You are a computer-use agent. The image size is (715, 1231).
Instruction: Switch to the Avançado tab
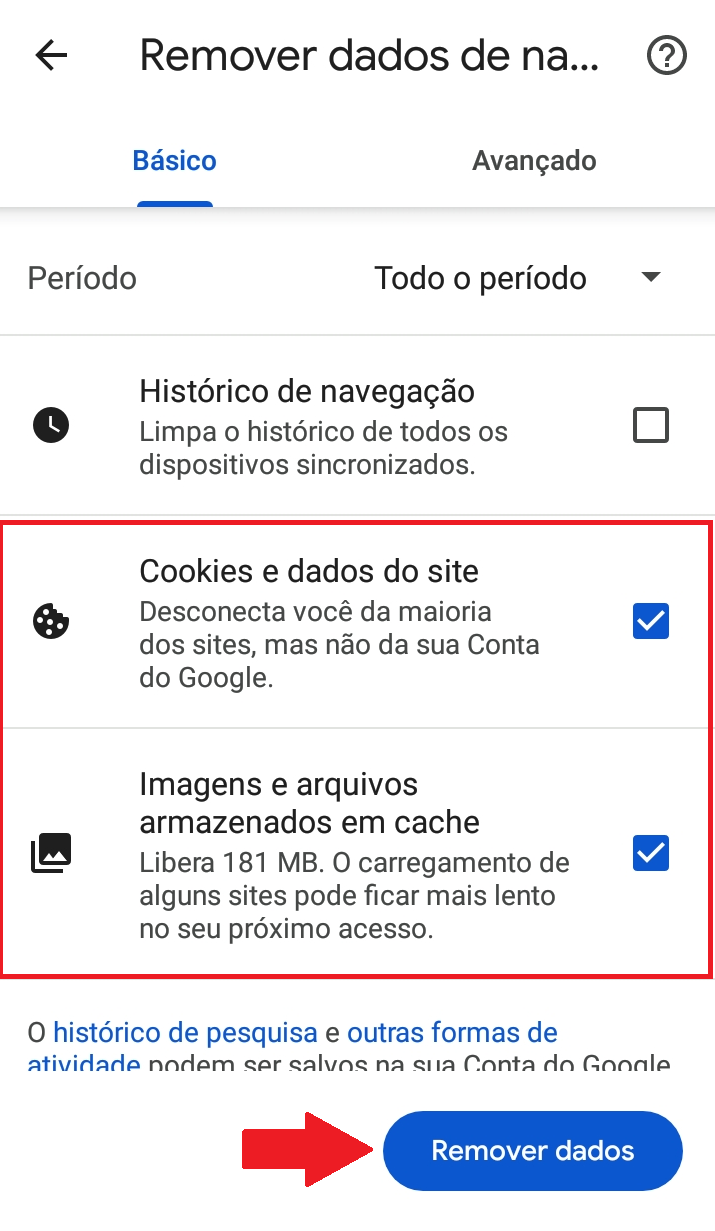pyautogui.click(x=534, y=161)
